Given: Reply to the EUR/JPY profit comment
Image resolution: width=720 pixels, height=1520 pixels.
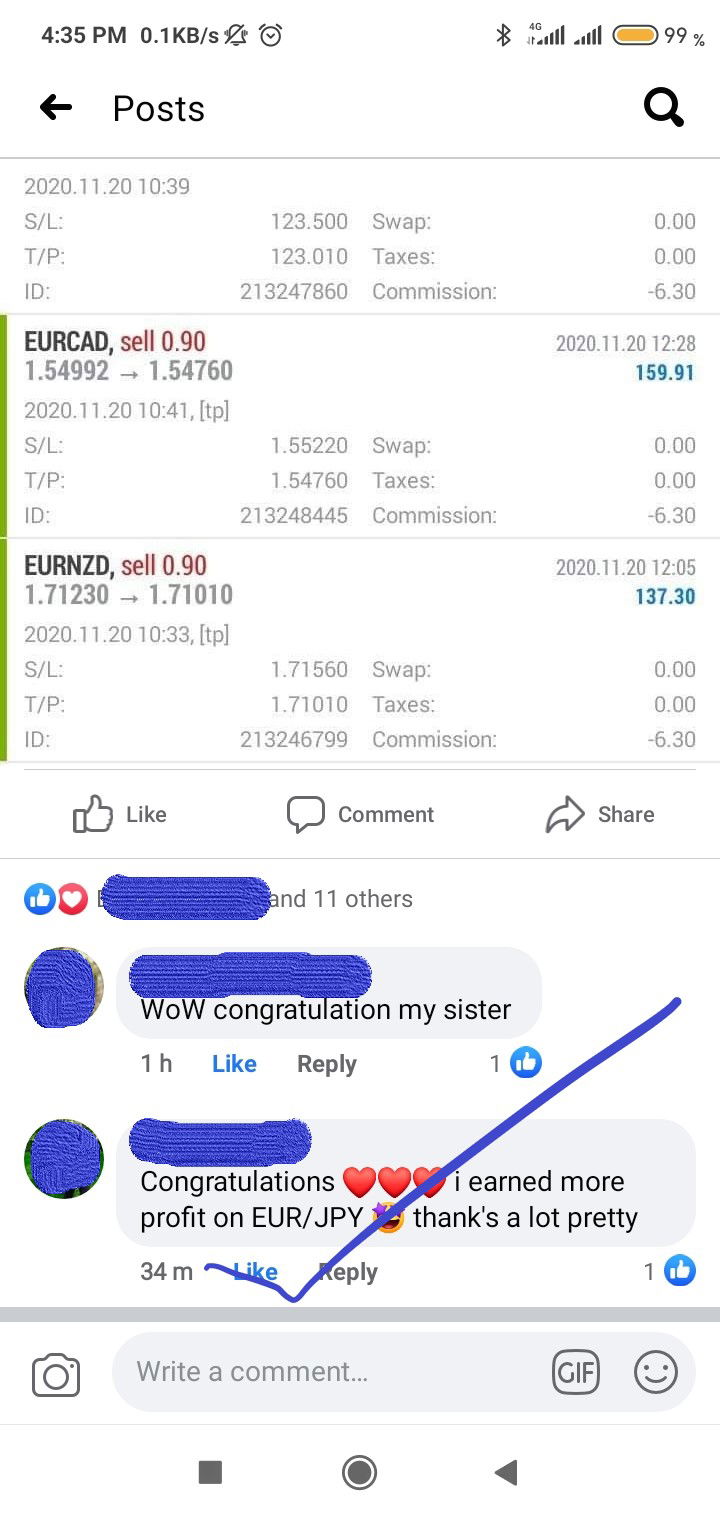Looking at the screenshot, I should (348, 1272).
